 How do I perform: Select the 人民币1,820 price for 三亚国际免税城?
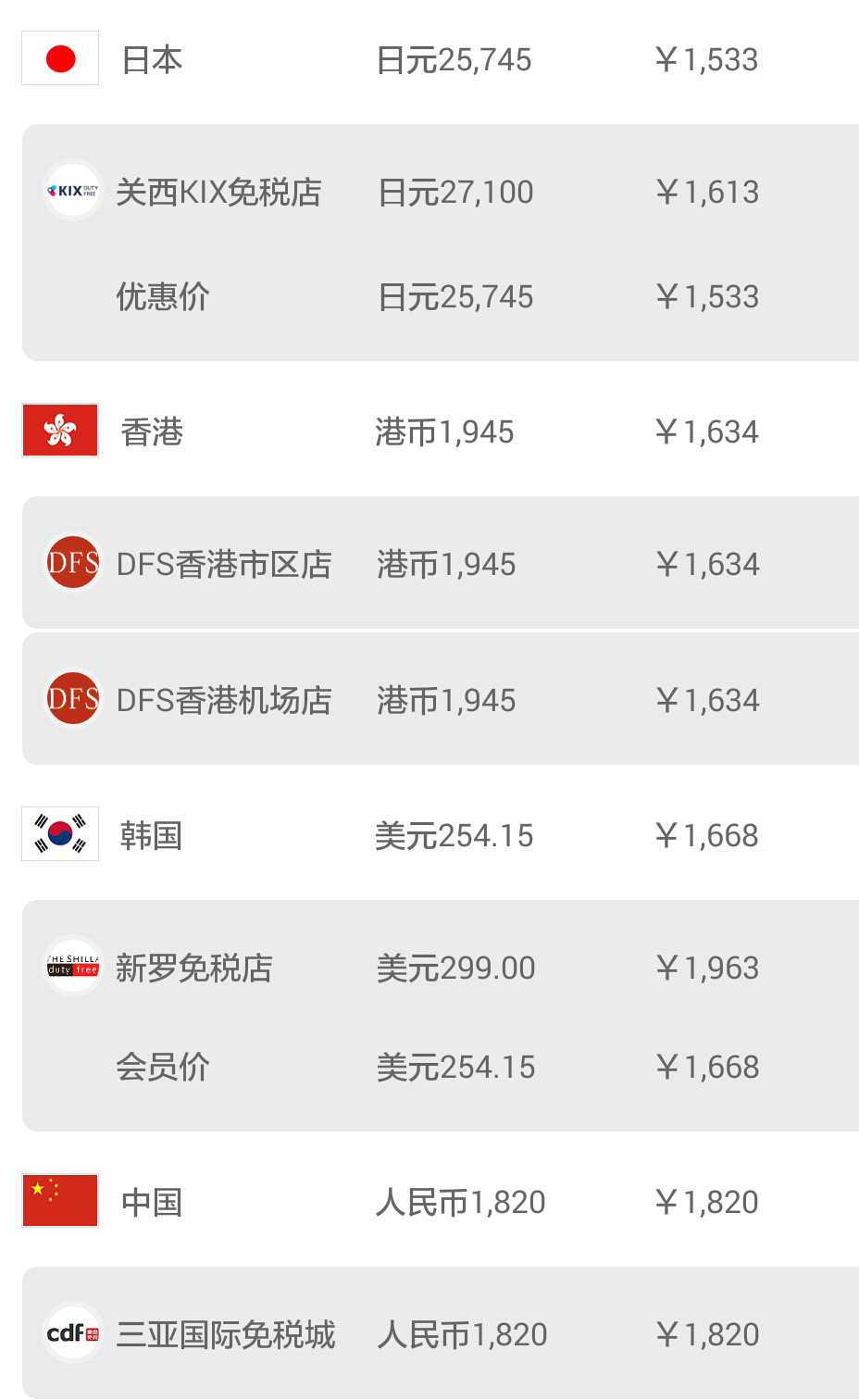click(461, 1334)
